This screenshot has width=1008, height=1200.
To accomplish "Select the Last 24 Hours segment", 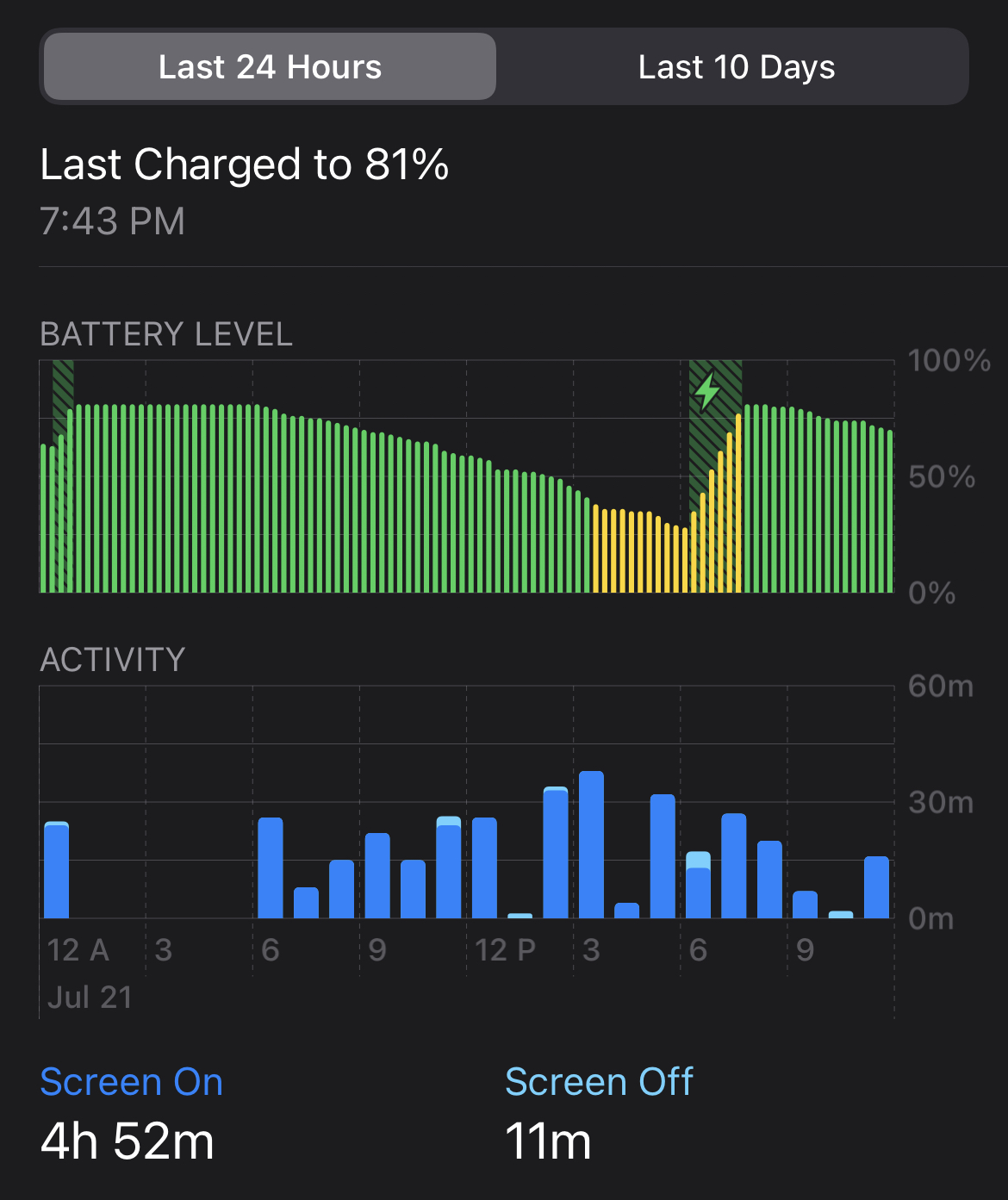I will (x=270, y=67).
